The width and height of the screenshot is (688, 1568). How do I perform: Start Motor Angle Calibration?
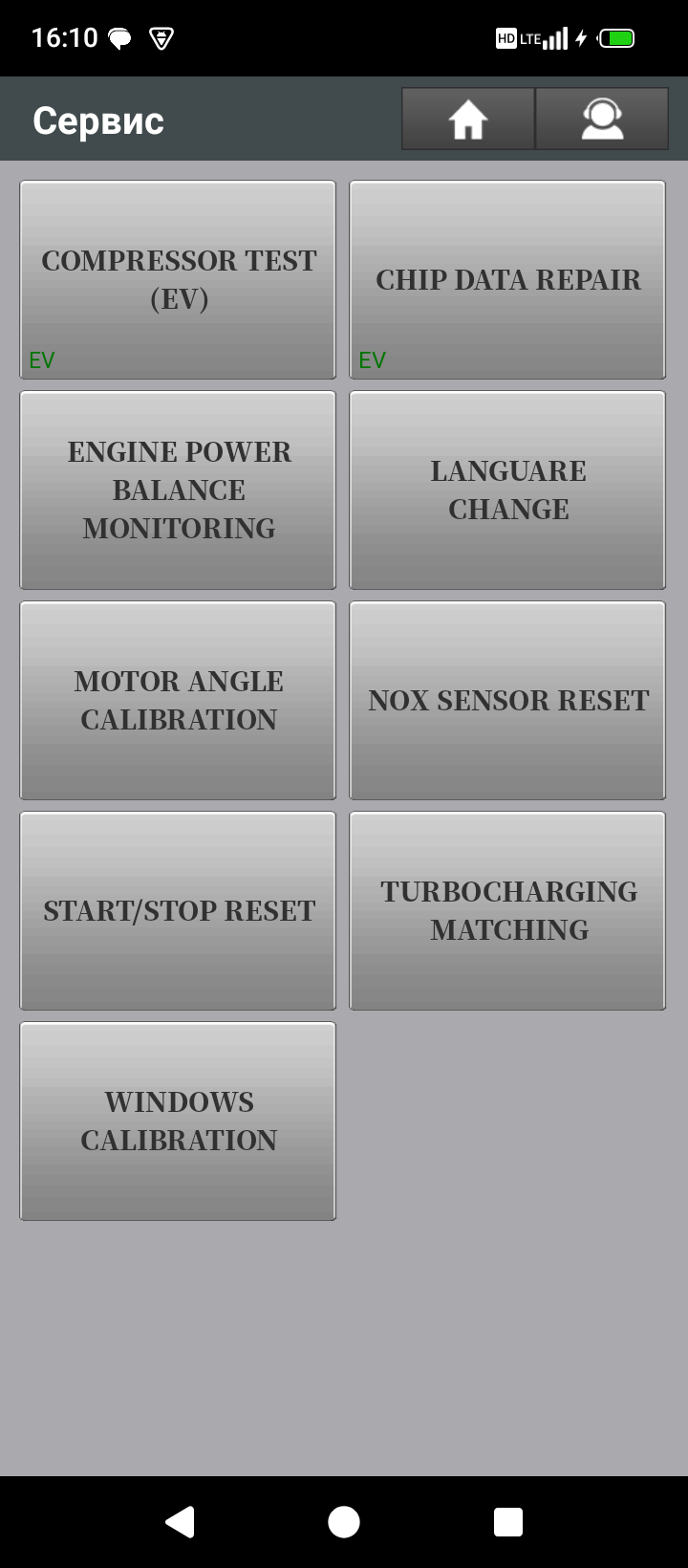tap(179, 700)
